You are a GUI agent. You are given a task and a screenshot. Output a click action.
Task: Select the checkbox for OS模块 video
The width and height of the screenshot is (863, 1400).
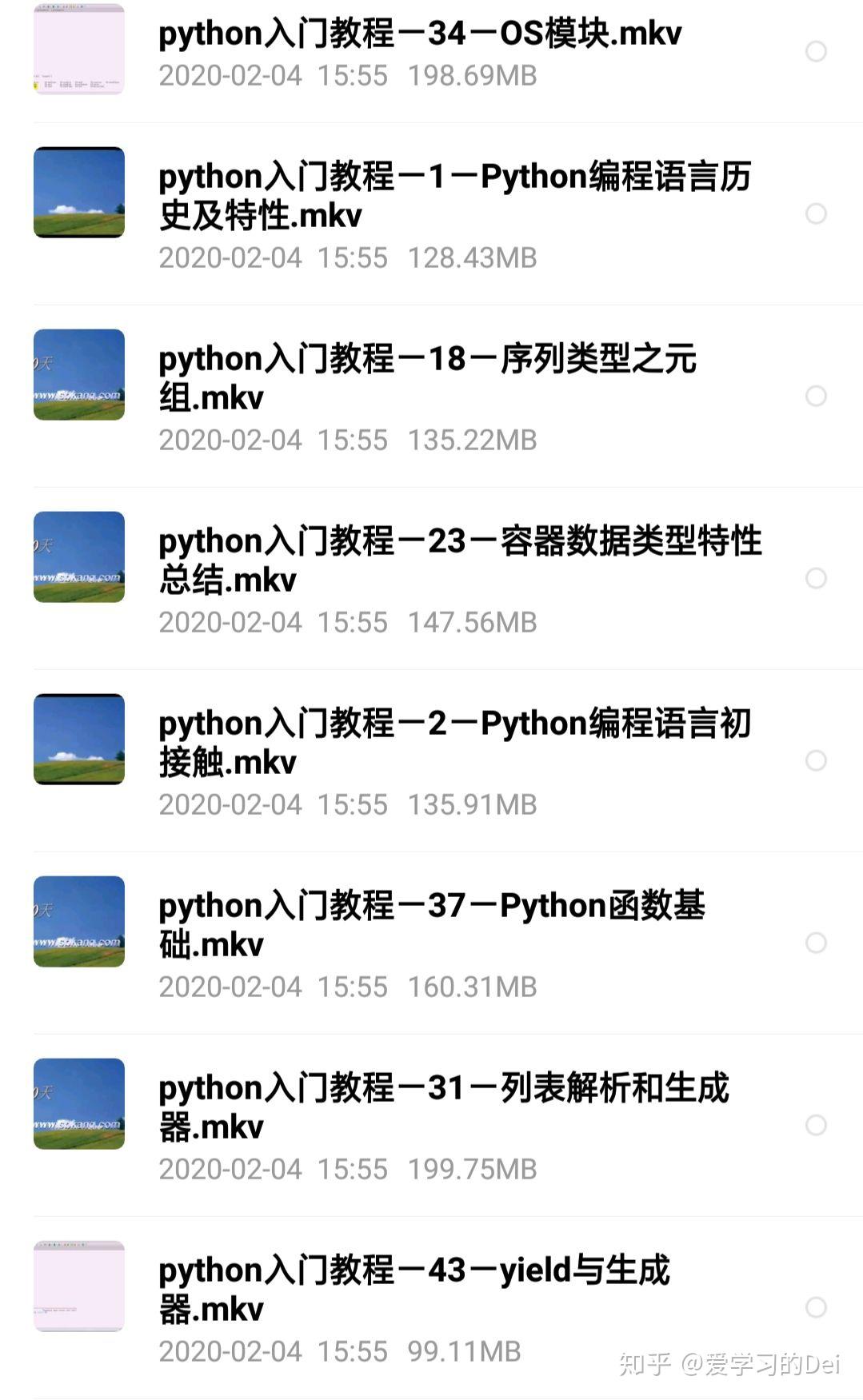coord(816,52)
